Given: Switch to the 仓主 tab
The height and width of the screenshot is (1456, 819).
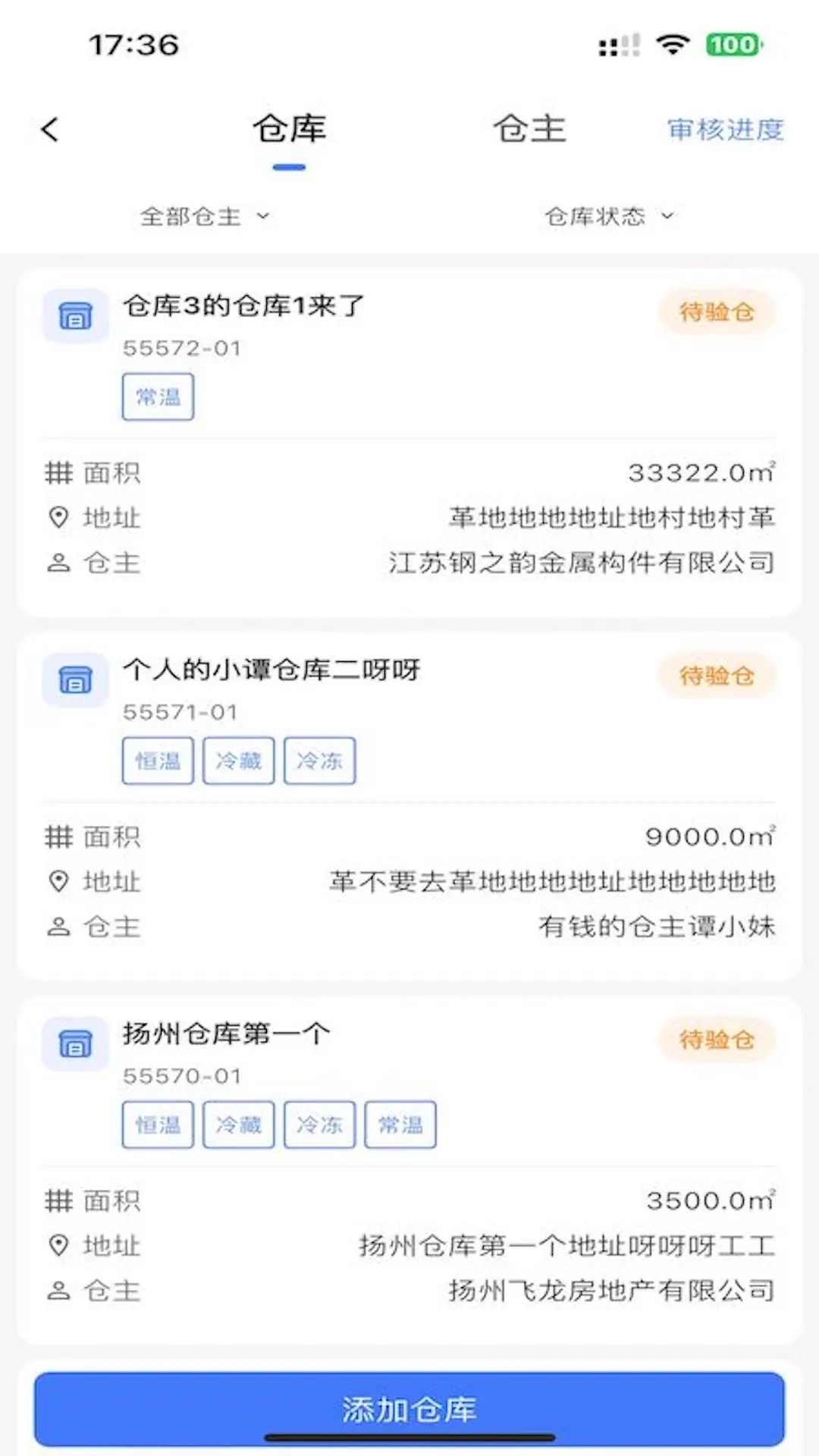Looking at the screenshot, I should point(529,129).
